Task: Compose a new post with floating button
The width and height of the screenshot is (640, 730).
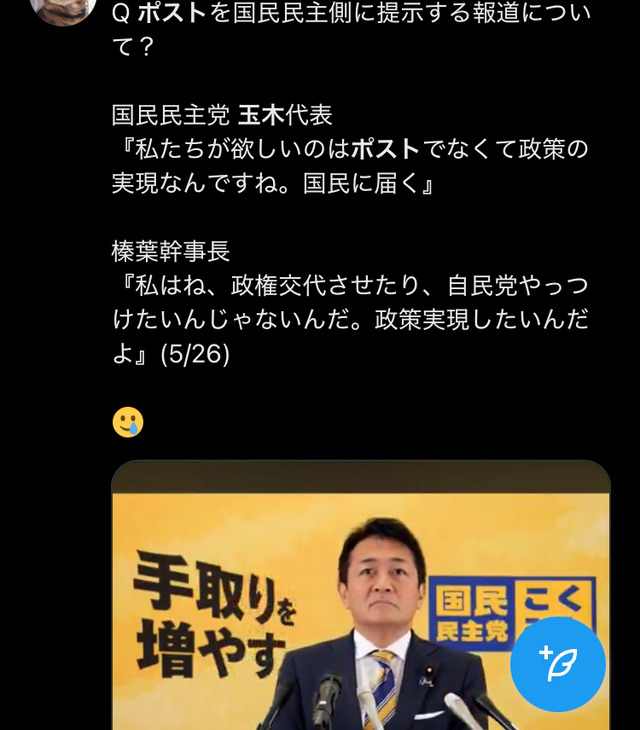Action: pos(558,664)
